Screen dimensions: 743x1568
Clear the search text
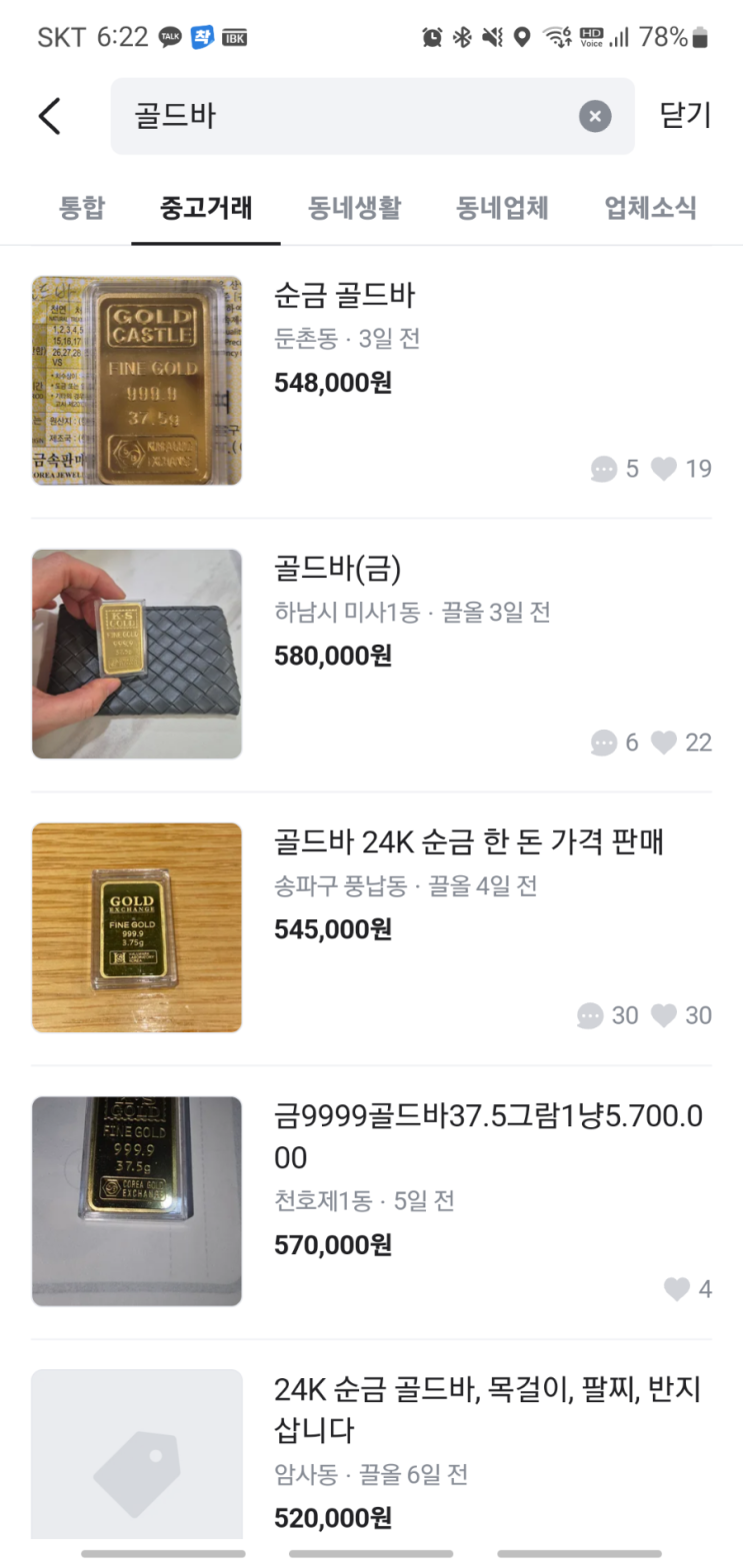pyautogui.click(x=595, y=116)
